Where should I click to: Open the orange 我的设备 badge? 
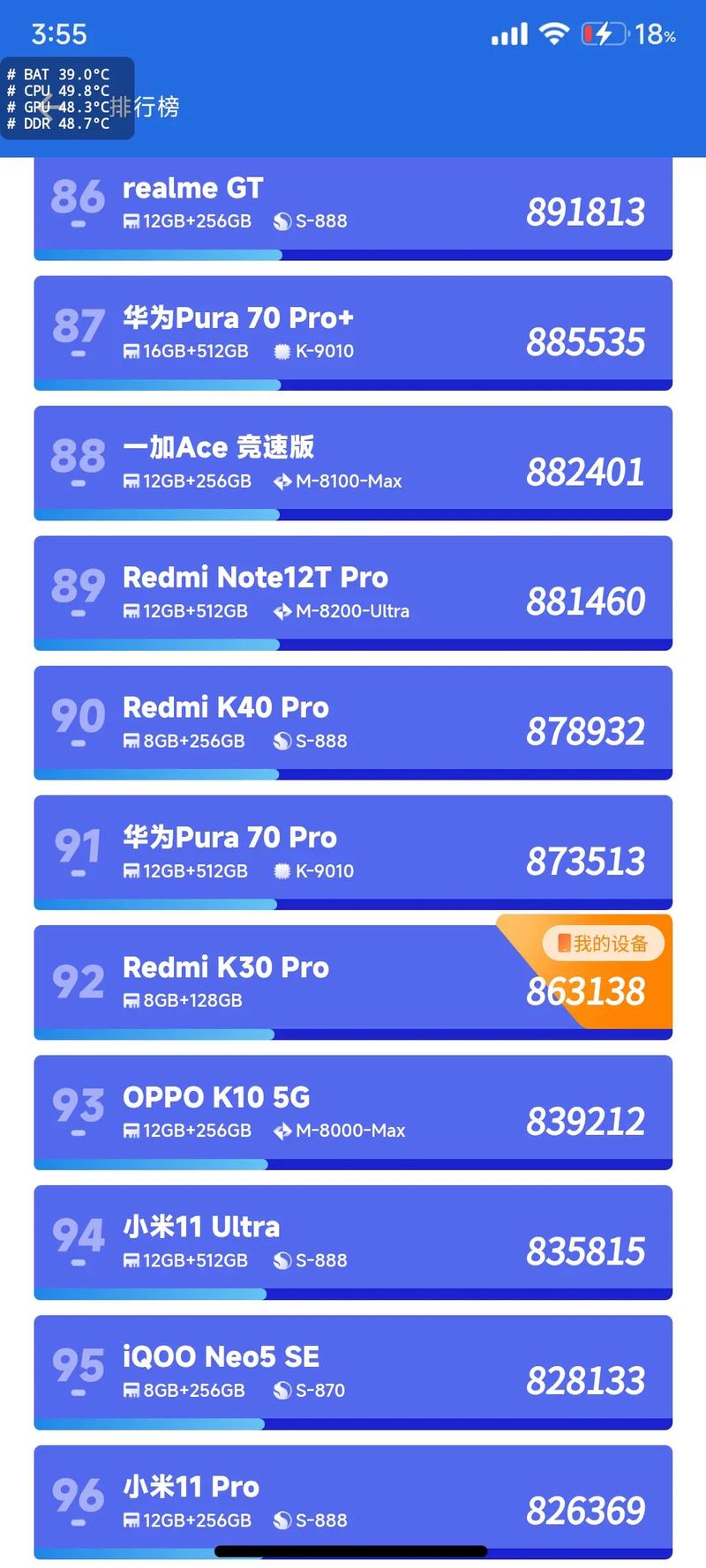pos(605,944)
